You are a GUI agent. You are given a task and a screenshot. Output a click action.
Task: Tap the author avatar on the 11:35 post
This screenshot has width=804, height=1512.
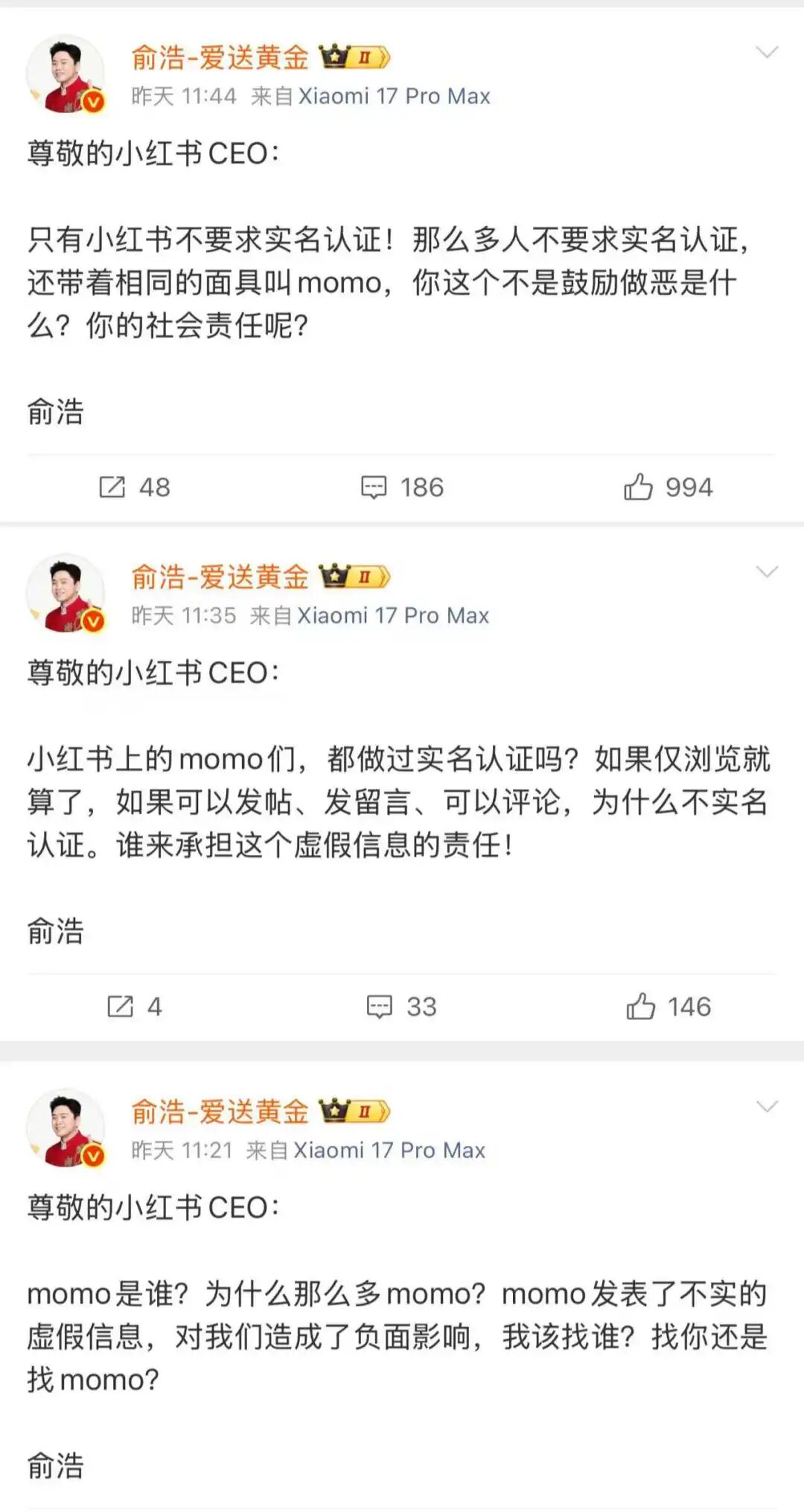coord(66,594)
